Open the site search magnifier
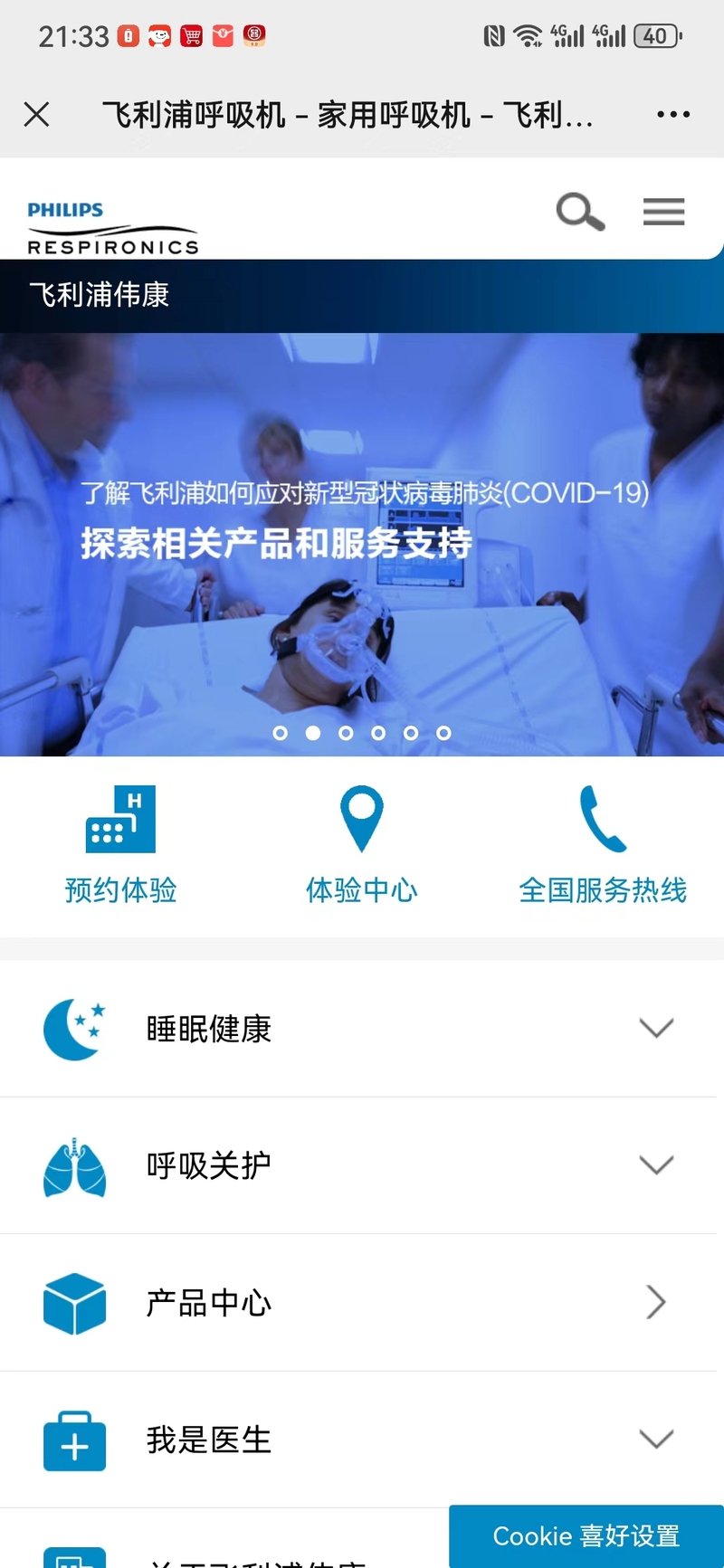The image size is (724, 1568). 580,212
